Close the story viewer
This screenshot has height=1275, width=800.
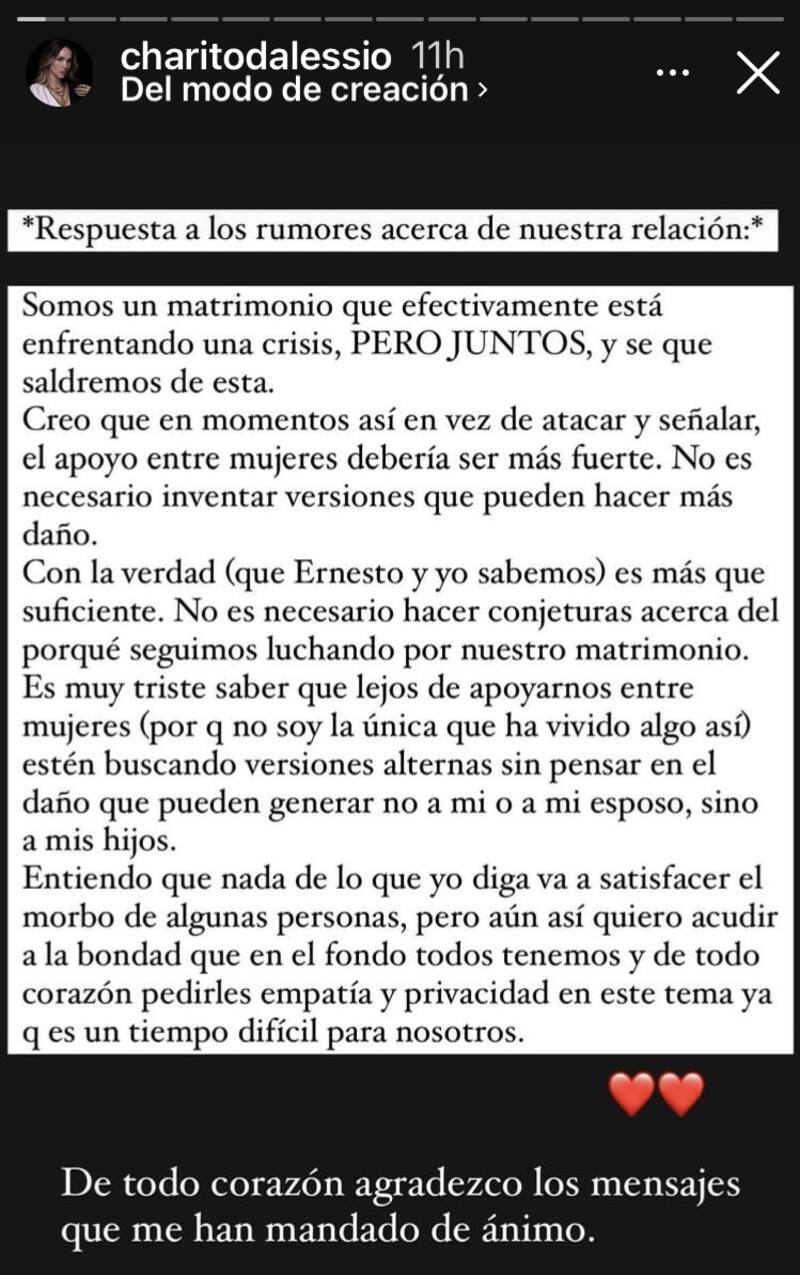(x=757, y=73)
